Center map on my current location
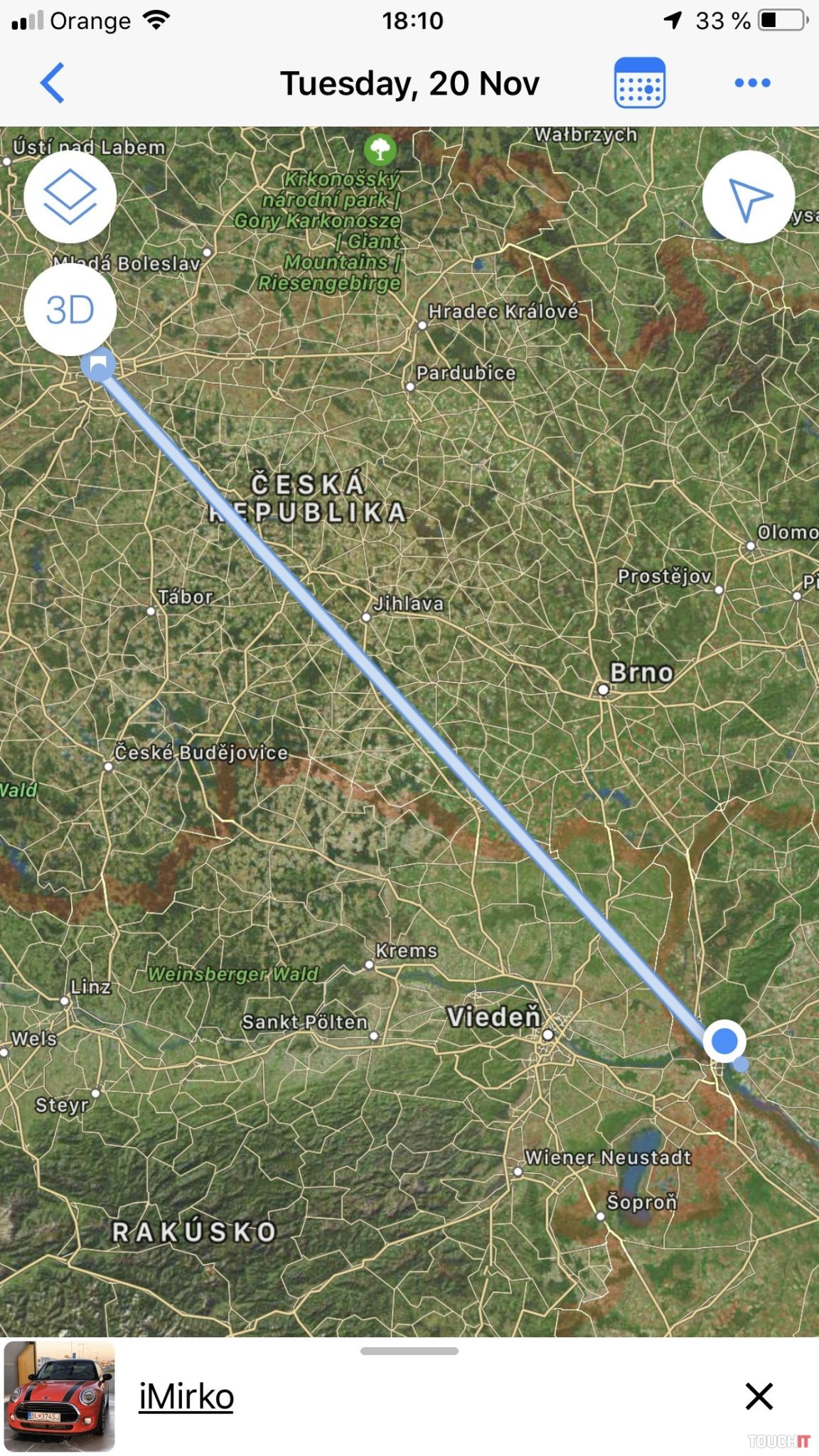This screenshot has width=819, height=1456. (x=748, y=197)
